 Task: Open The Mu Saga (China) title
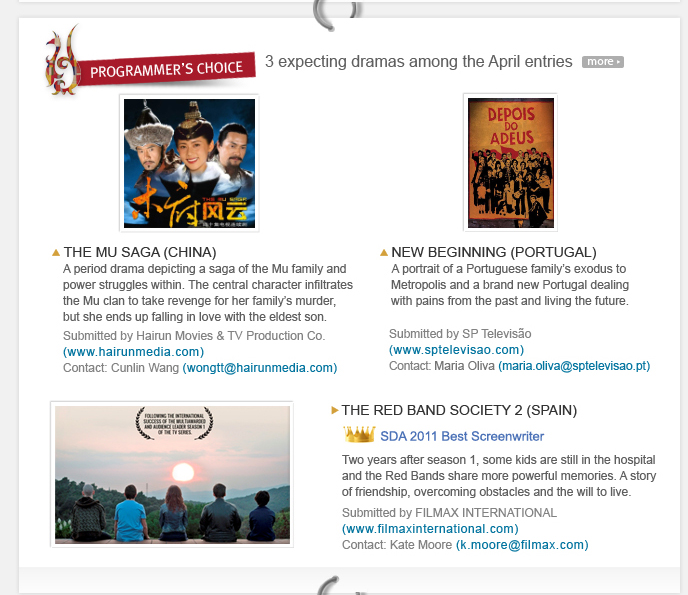tap(140, 252)
